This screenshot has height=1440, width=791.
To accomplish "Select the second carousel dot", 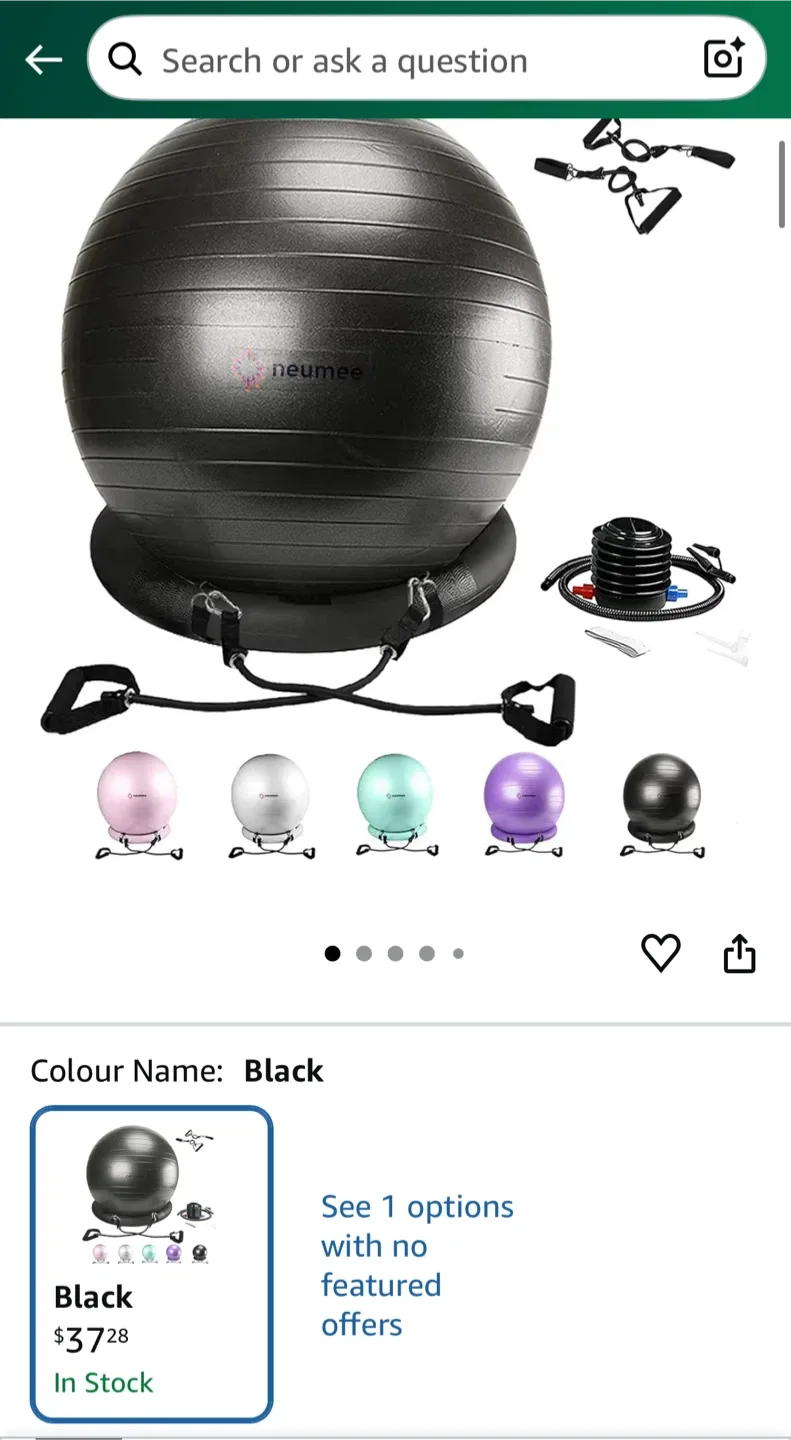I will click(364, 953).
